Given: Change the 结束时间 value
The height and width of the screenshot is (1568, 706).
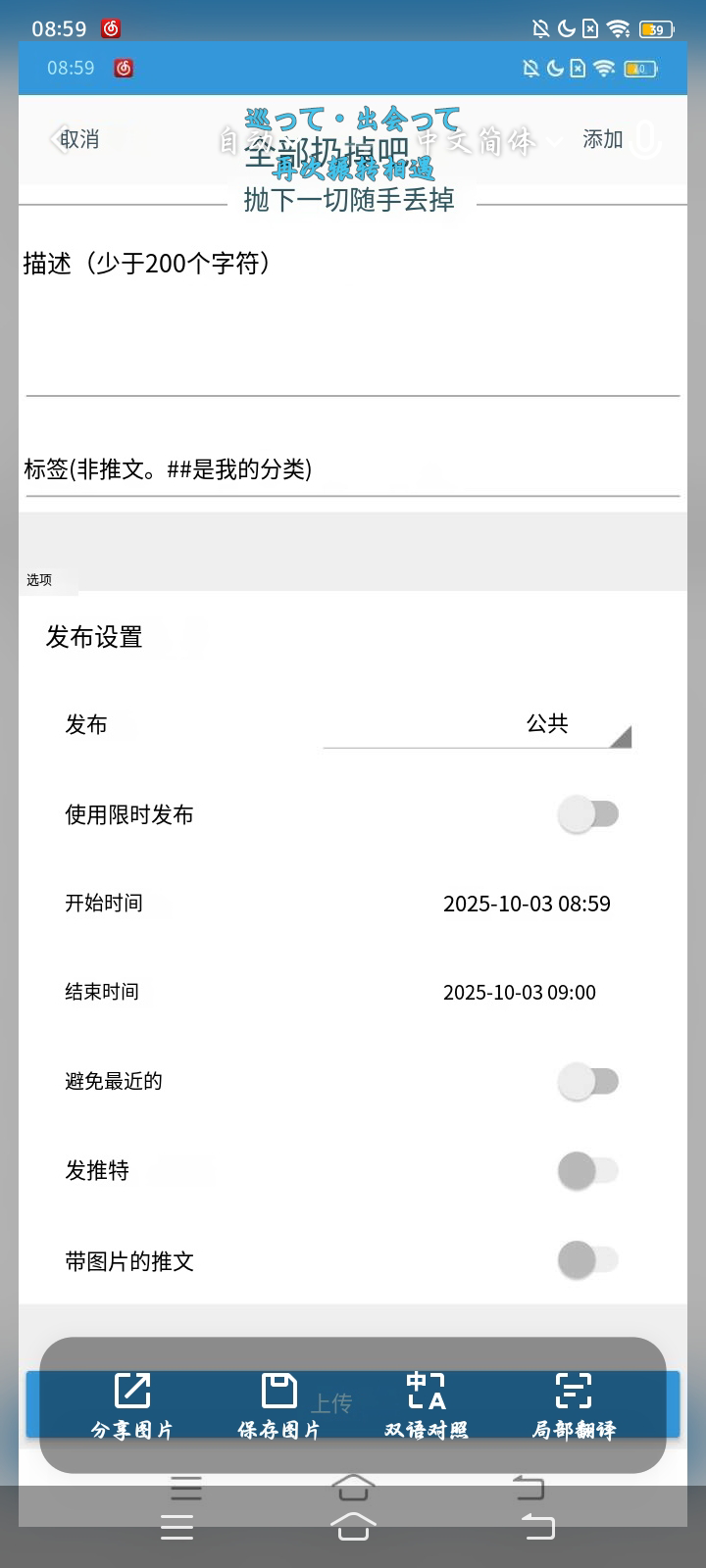Looking at the screenshot, I should coord(520,993).
